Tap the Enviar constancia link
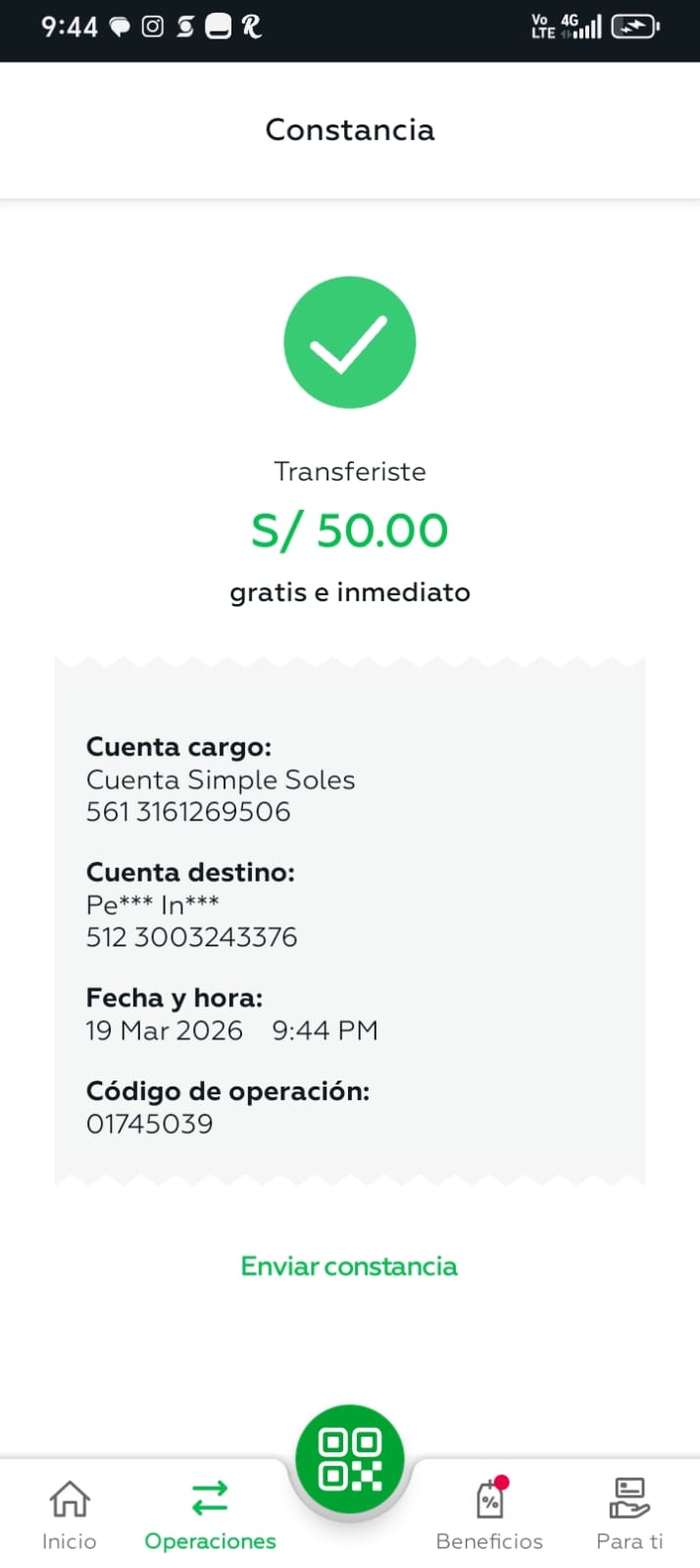 point(349,1266)
